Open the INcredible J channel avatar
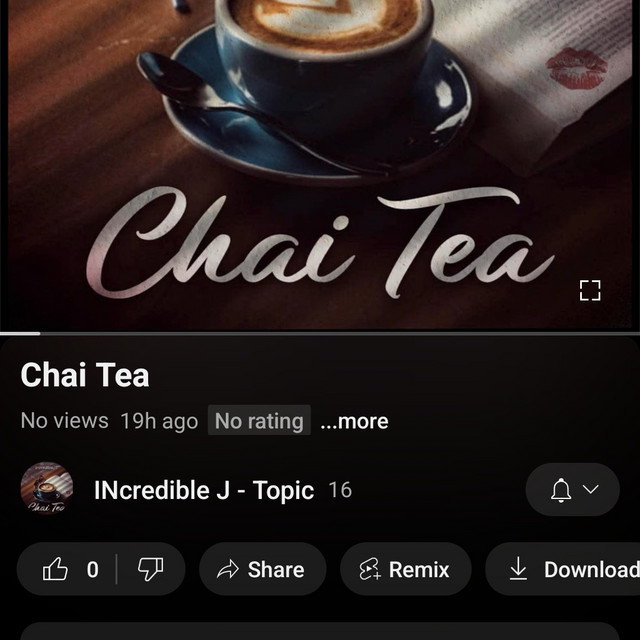 coord(47,489)
